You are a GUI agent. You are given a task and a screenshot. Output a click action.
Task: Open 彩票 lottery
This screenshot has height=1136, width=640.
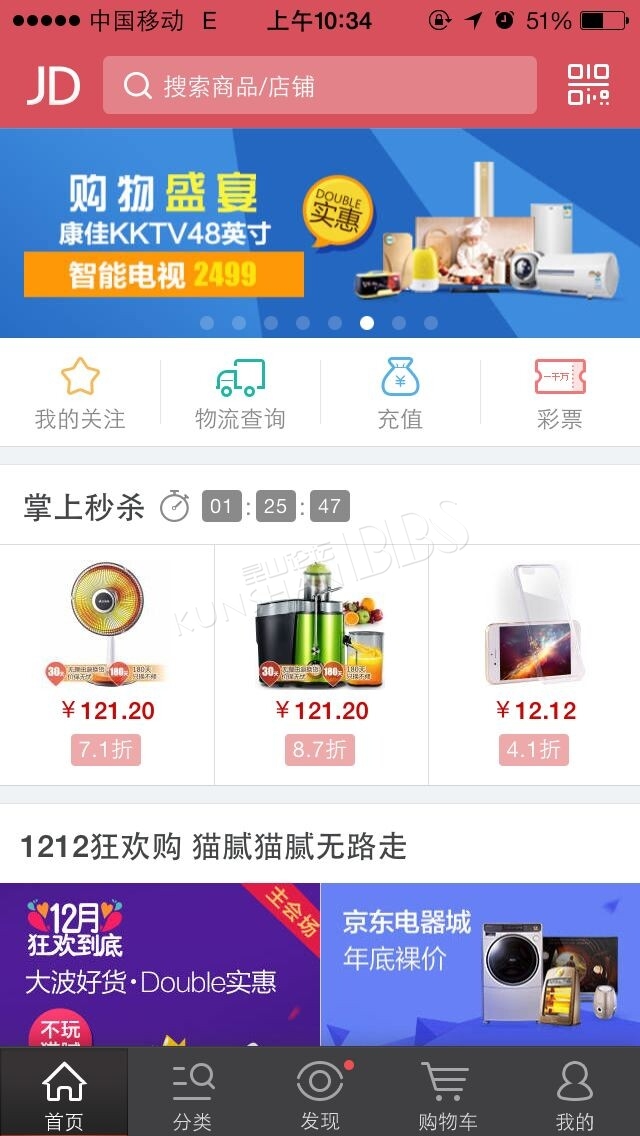click(560, 393)
